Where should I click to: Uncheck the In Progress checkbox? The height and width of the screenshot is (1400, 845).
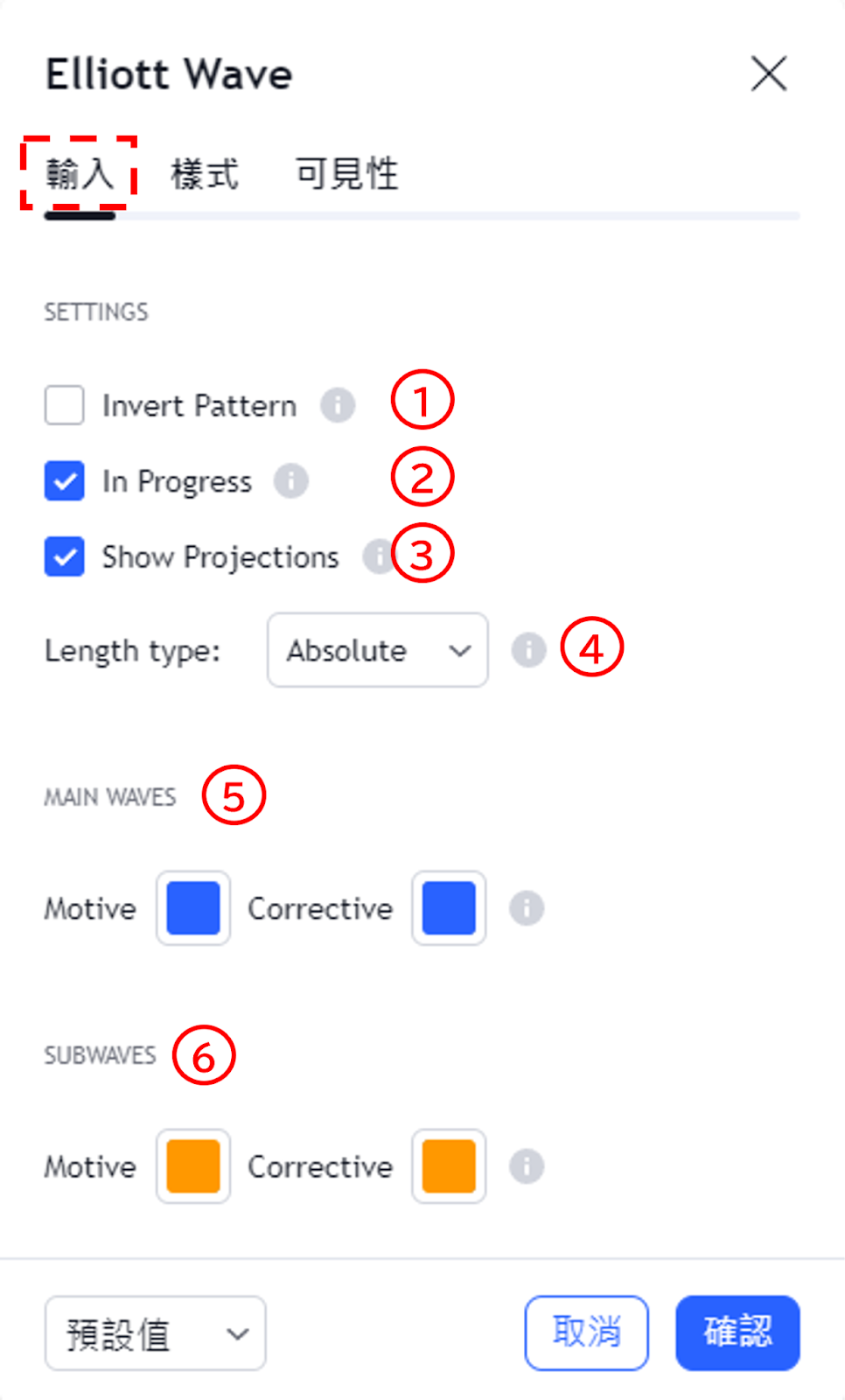coord(65,481)
